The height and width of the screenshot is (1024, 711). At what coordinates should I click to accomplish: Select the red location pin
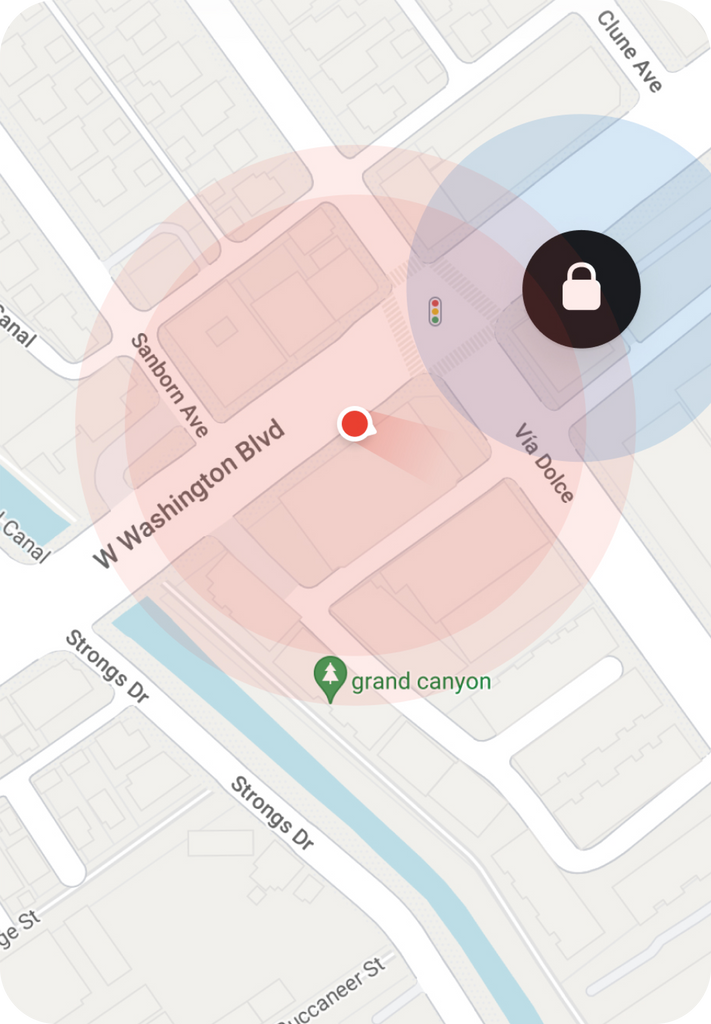pyautogui.click(x=354, y=424)
